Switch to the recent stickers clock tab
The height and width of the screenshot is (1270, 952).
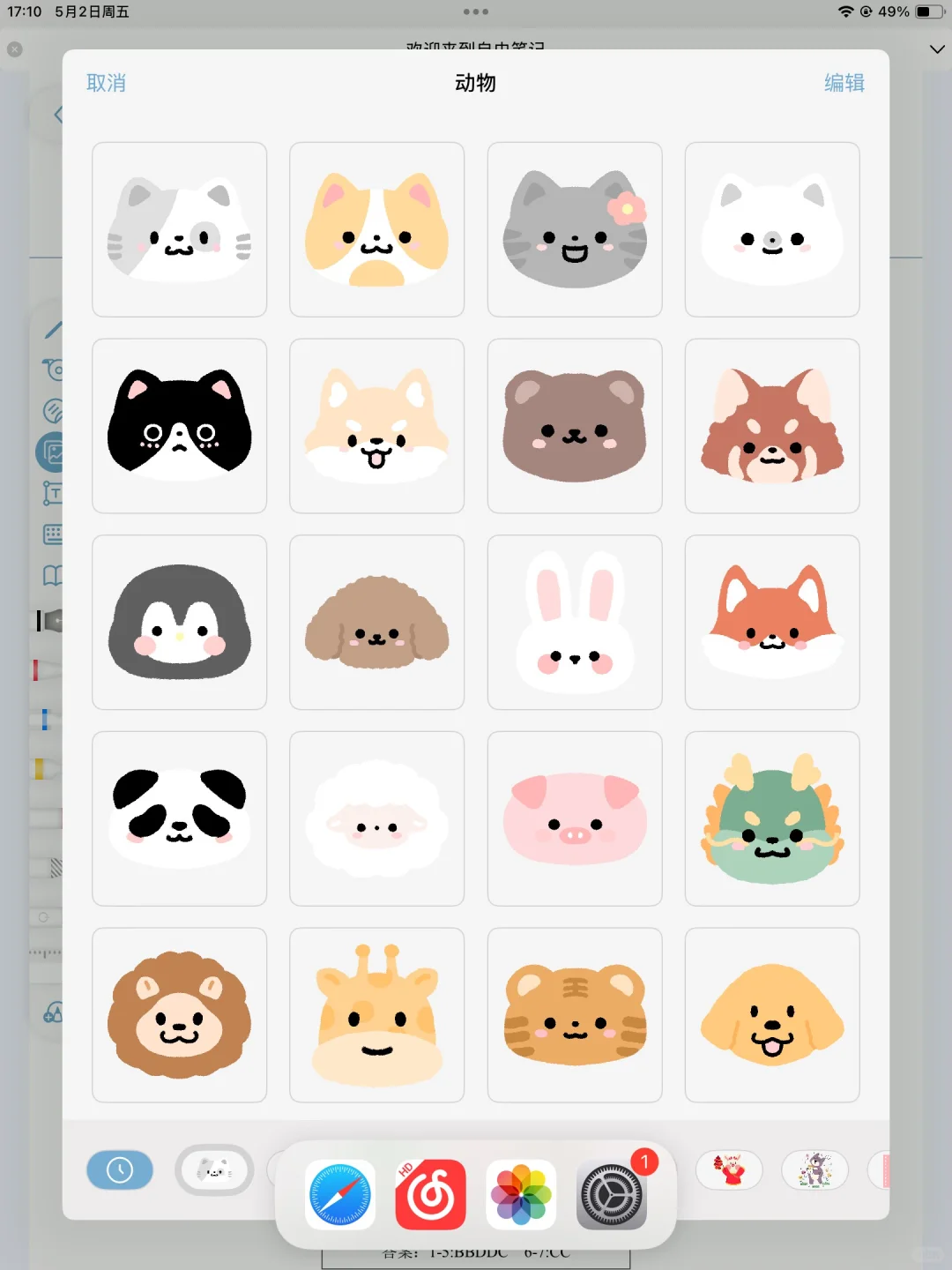120,1170
